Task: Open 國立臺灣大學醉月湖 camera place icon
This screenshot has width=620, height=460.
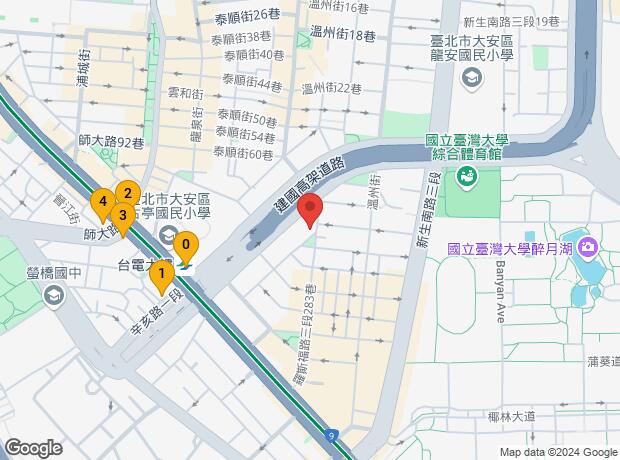Action: coord(588,246)
